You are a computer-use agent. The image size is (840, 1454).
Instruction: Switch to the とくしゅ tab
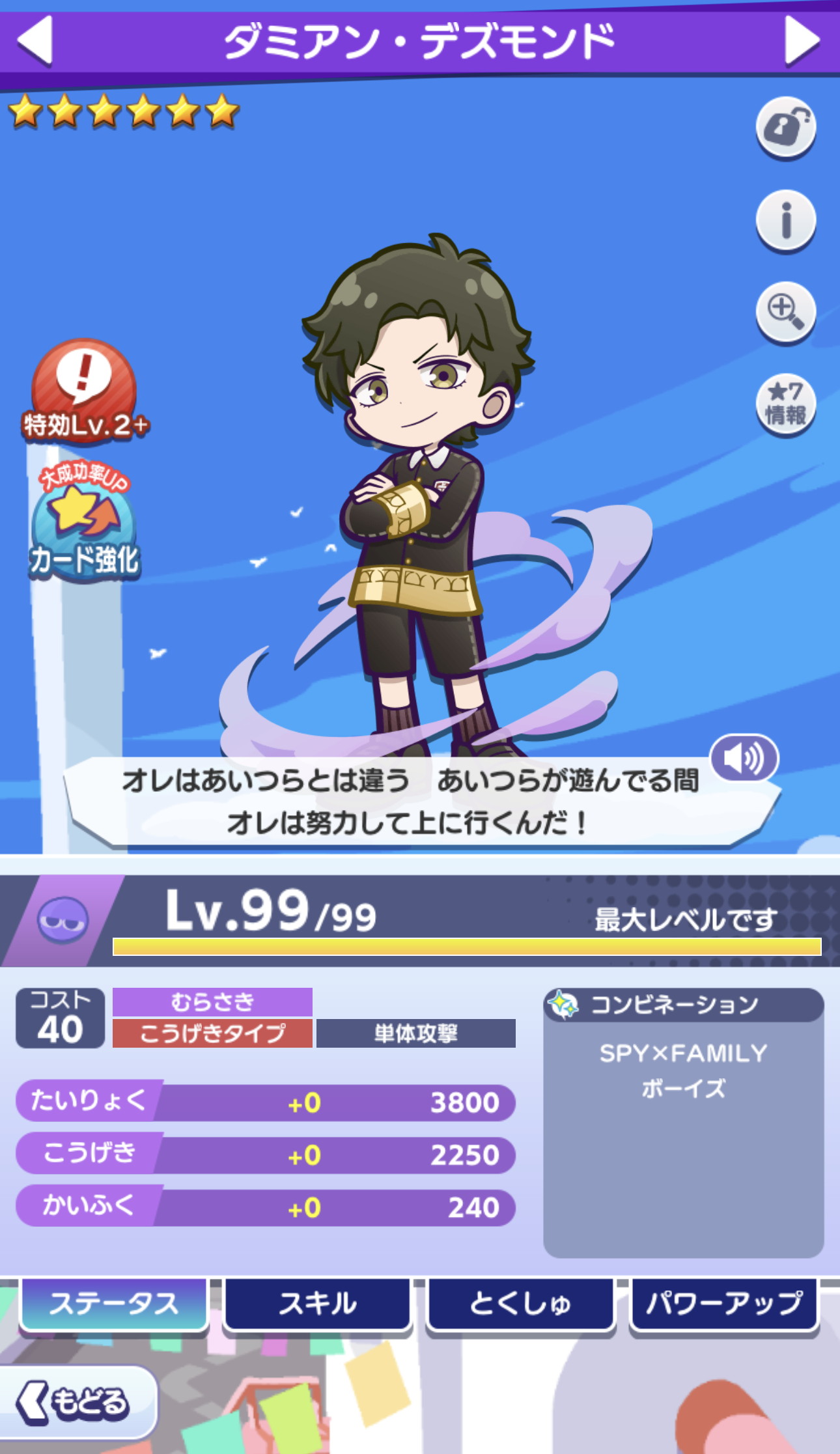(520, 1304)
